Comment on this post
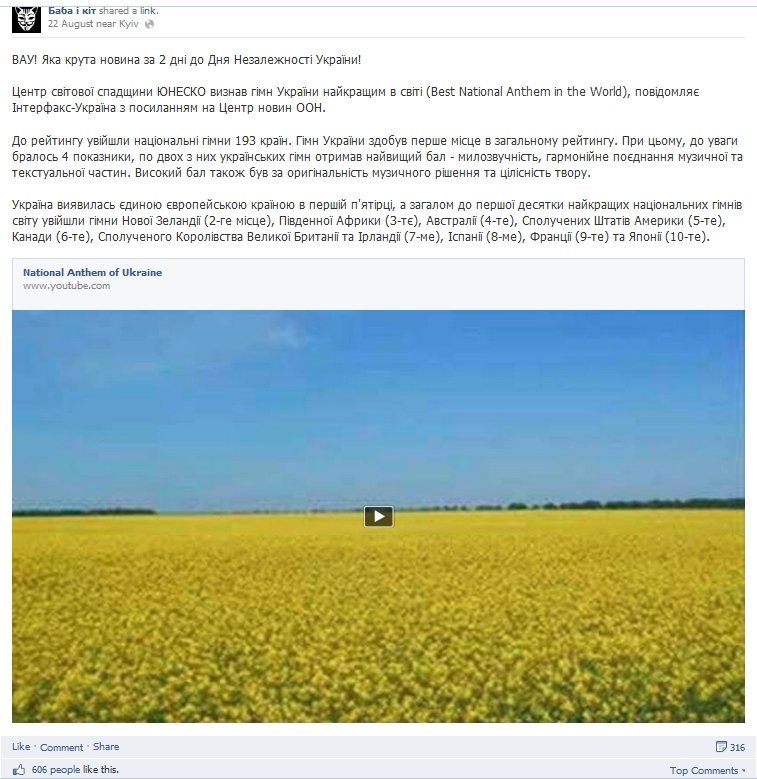Image resolution: width=757 pixels, height=779 pixels. tap(61, 747)
